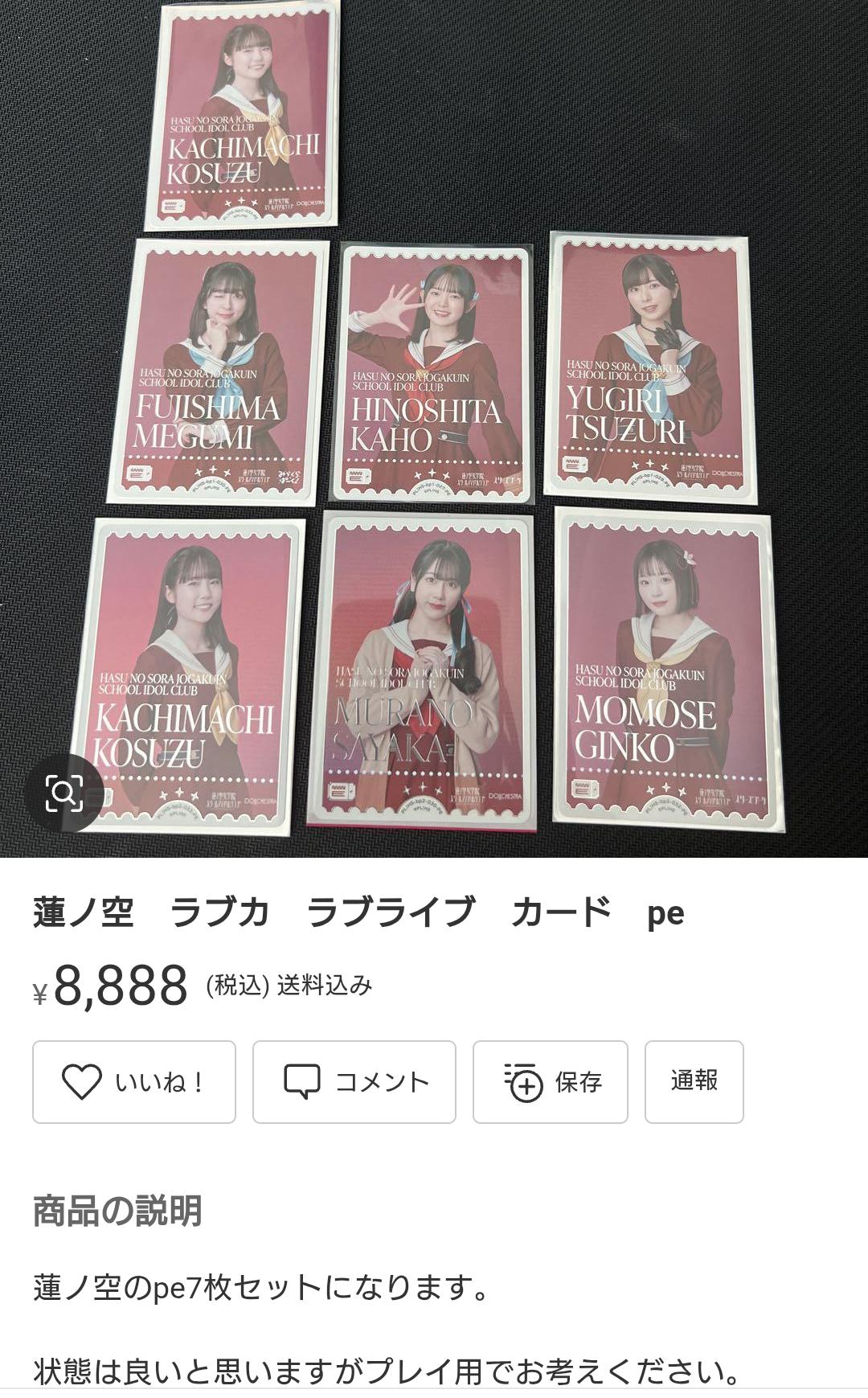Screen dimensions: 868x1398
Task: Like this listing with いいね！
Action: coord(134,1082)
